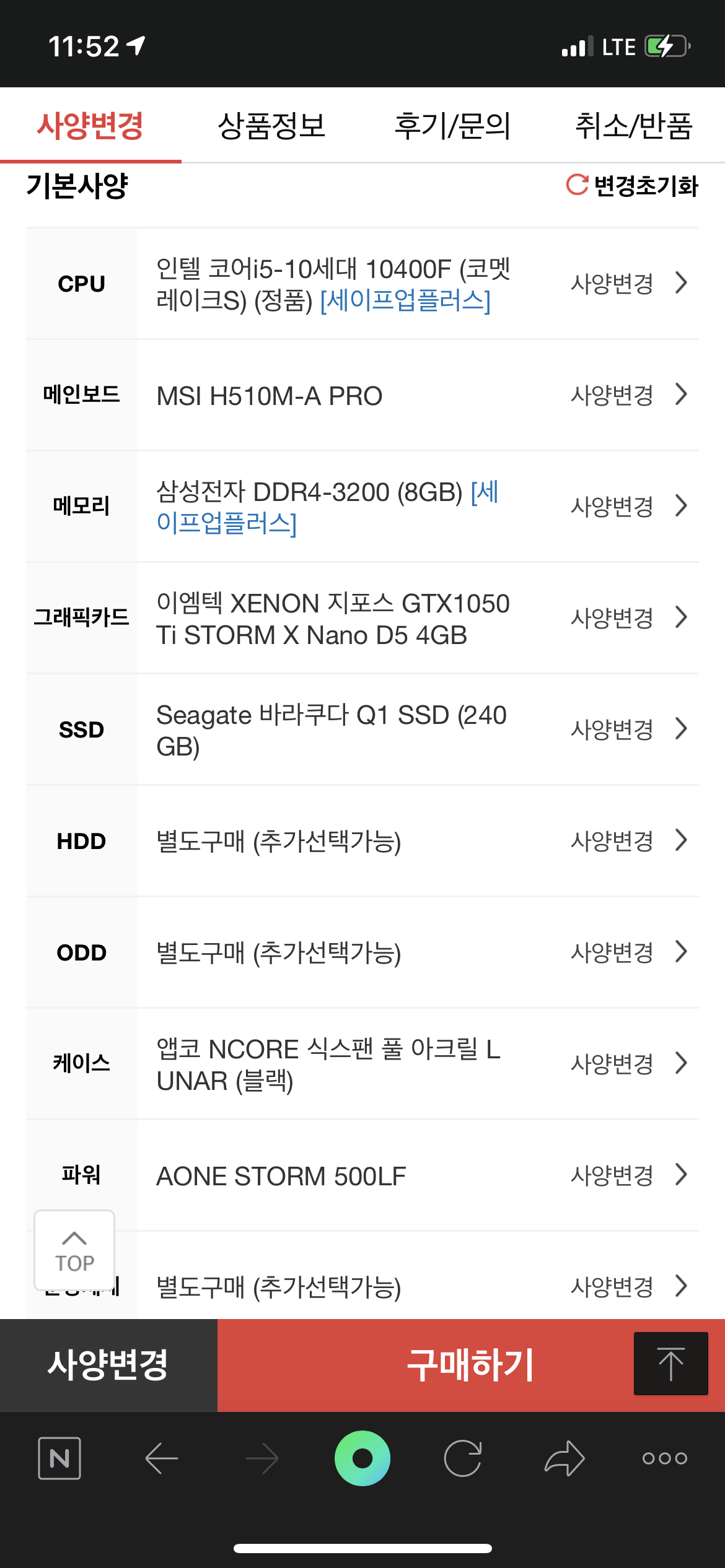Reset changes with 변경초기화
725x1568 pixels.
click(x=632, y=185)
